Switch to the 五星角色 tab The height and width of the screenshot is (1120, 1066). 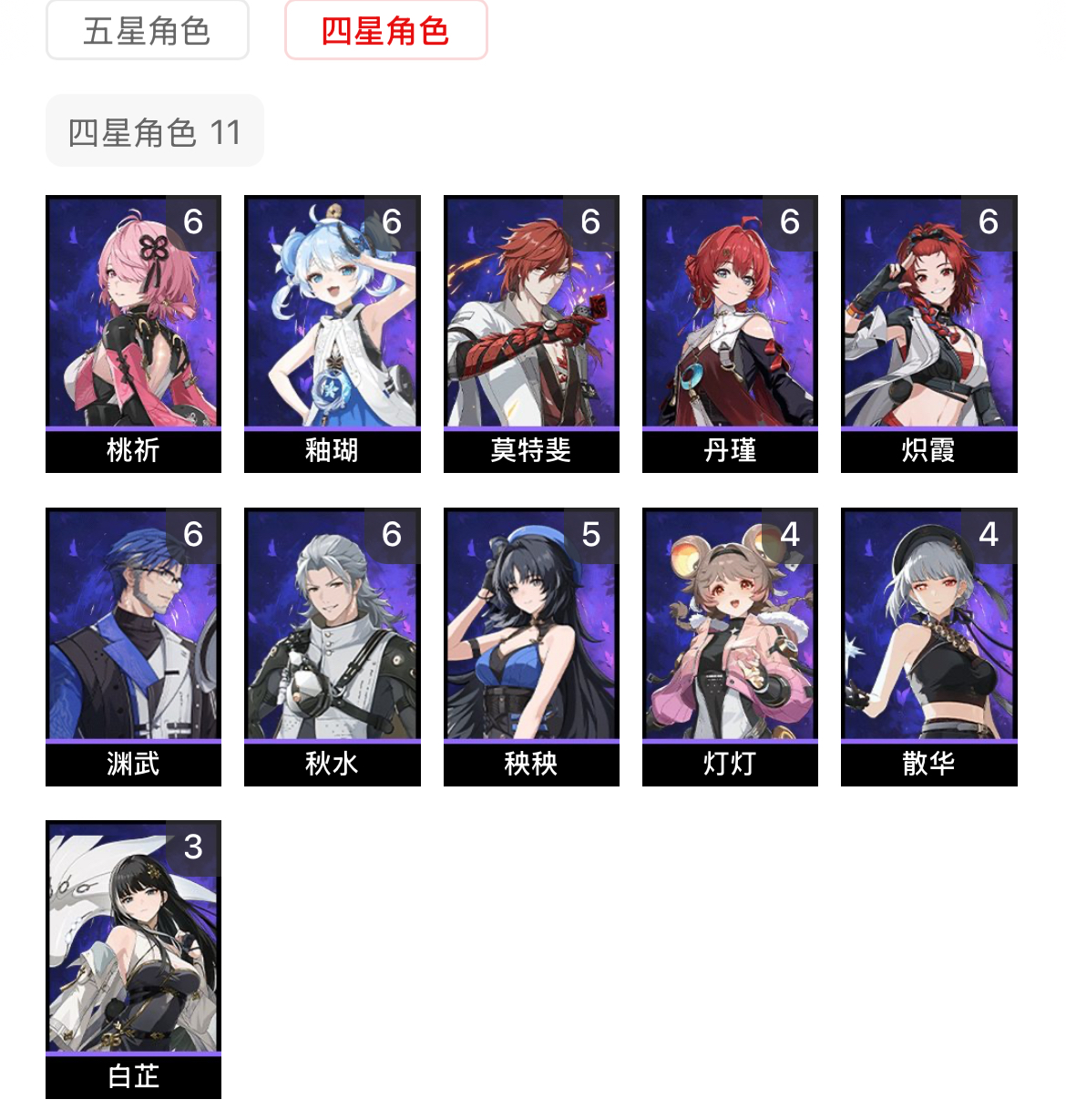tap(147, 31)
